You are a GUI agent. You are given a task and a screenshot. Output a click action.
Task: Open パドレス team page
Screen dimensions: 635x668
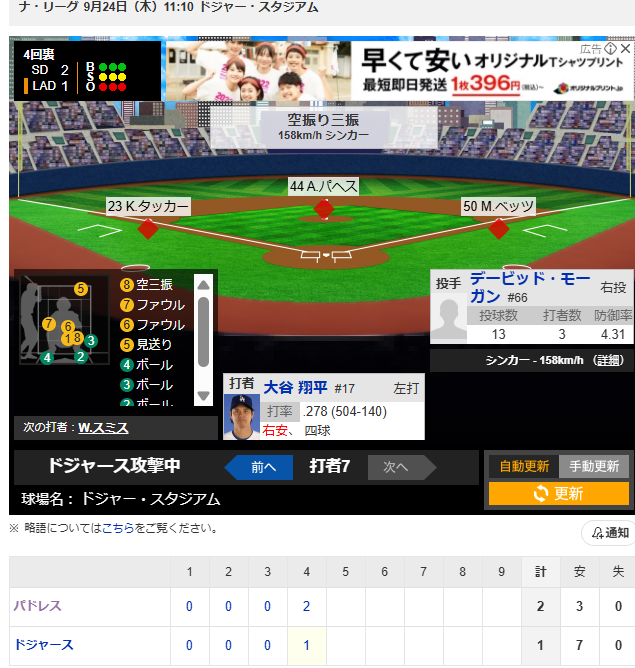click(37, 606)
